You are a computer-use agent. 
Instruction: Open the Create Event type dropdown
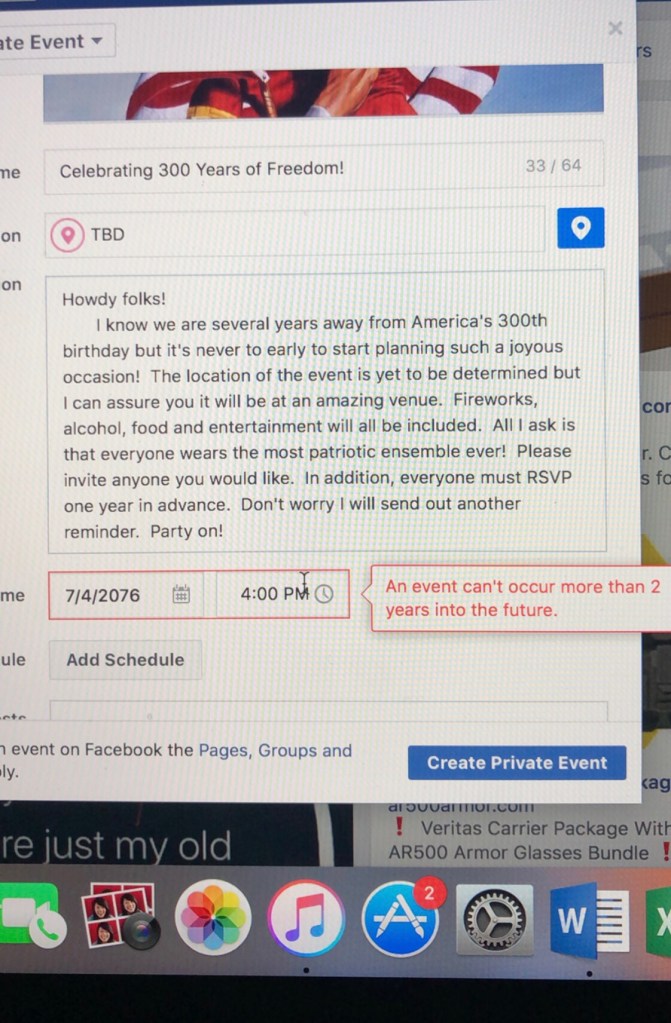click(55, 42)
